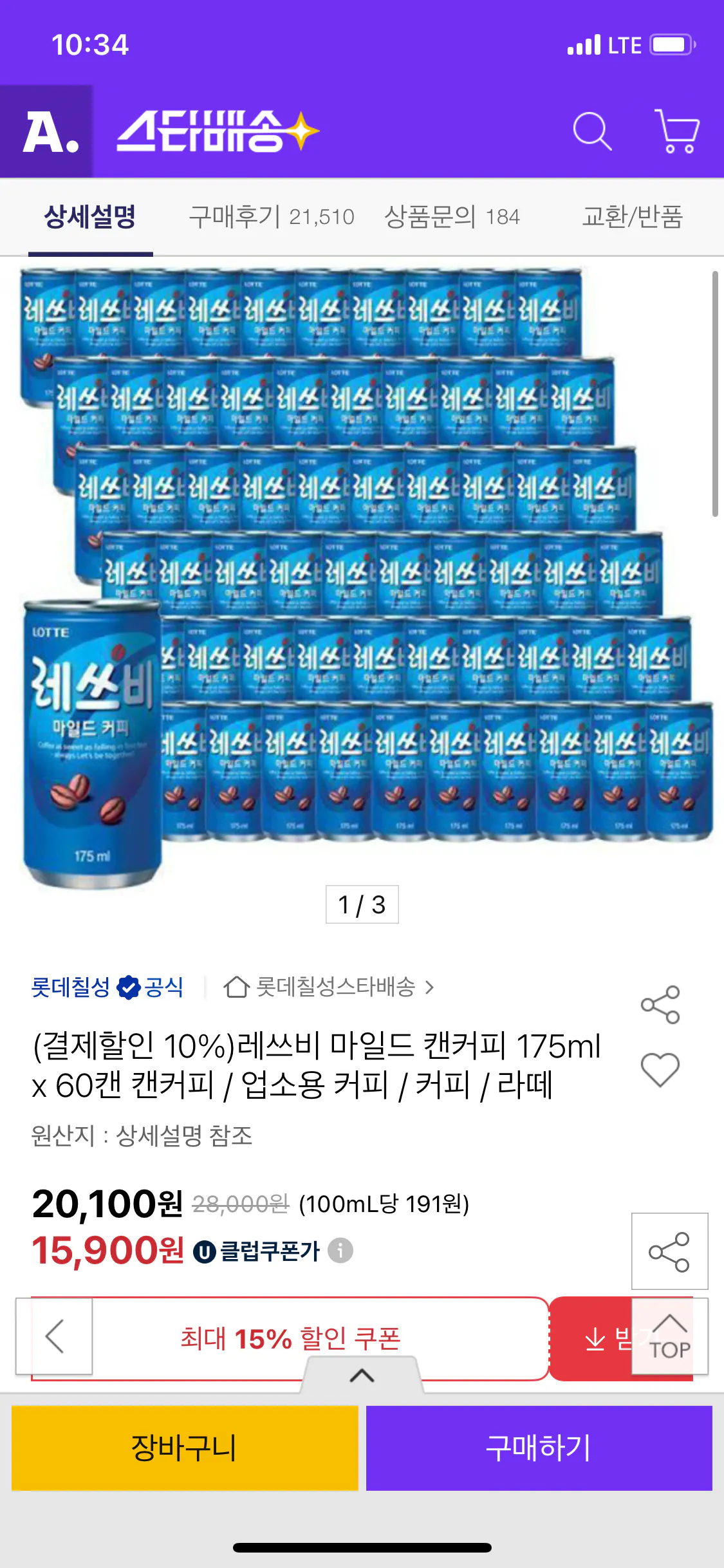Image resolution: width=724 pixels, height=1568 pixels.
Task: Open the 교환/반품 tab
Action: pyautogui.click(x=632, y=217)
